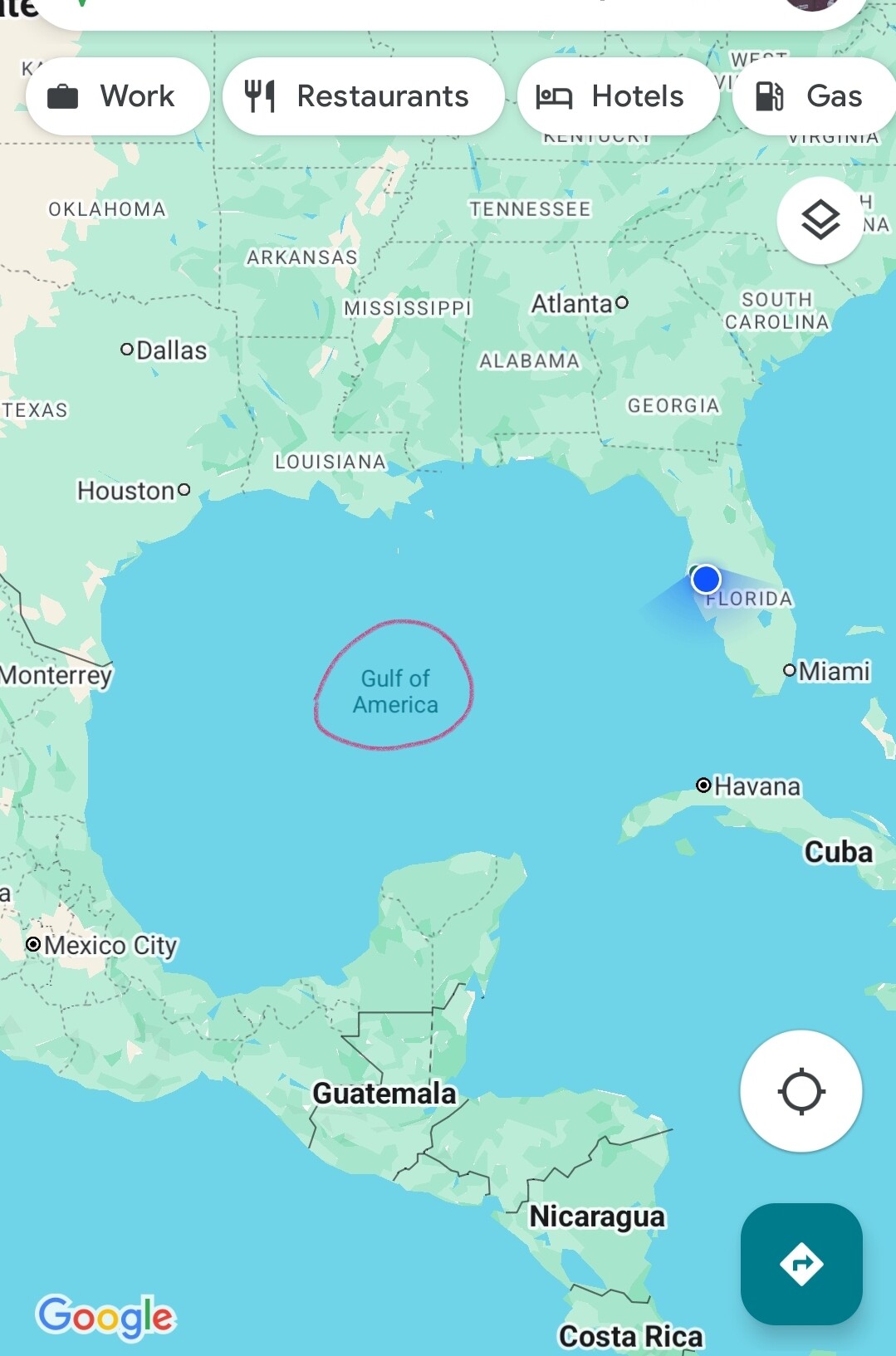The image size is (896, 1356).
Task: Filter map by Restaurants
Action: click(363, 96)
